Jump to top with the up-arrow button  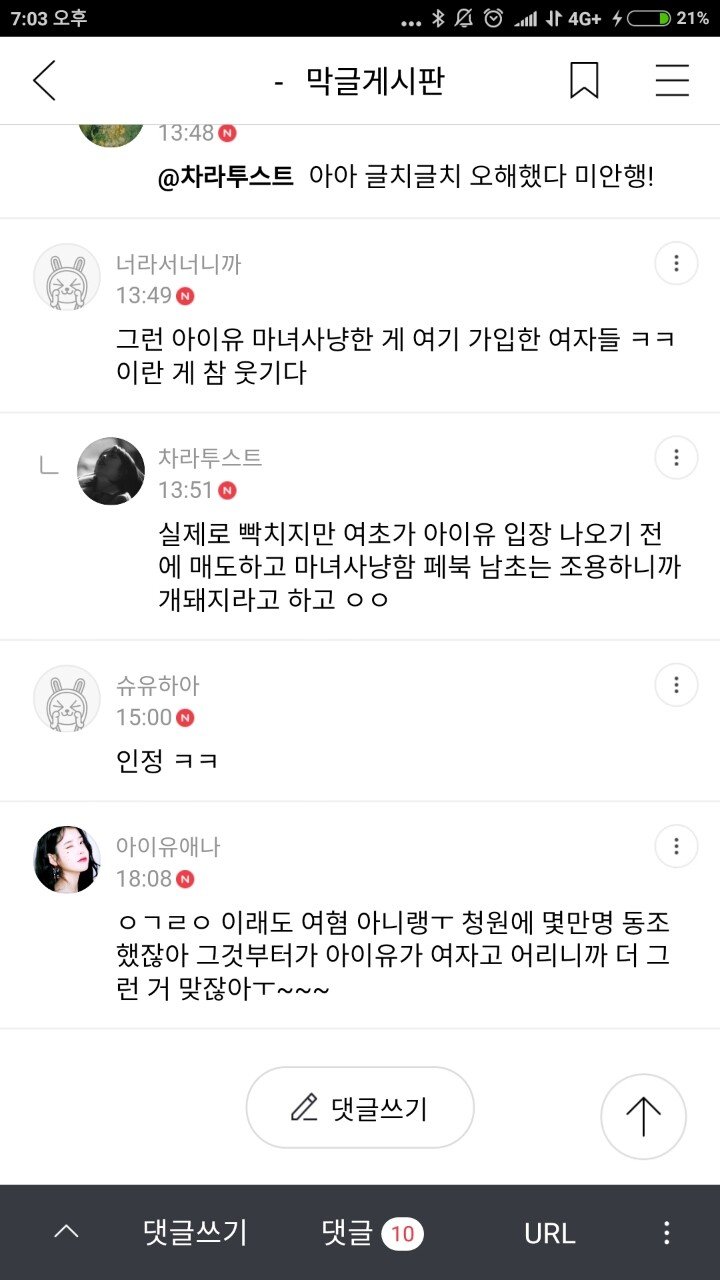pos(643,1116)
